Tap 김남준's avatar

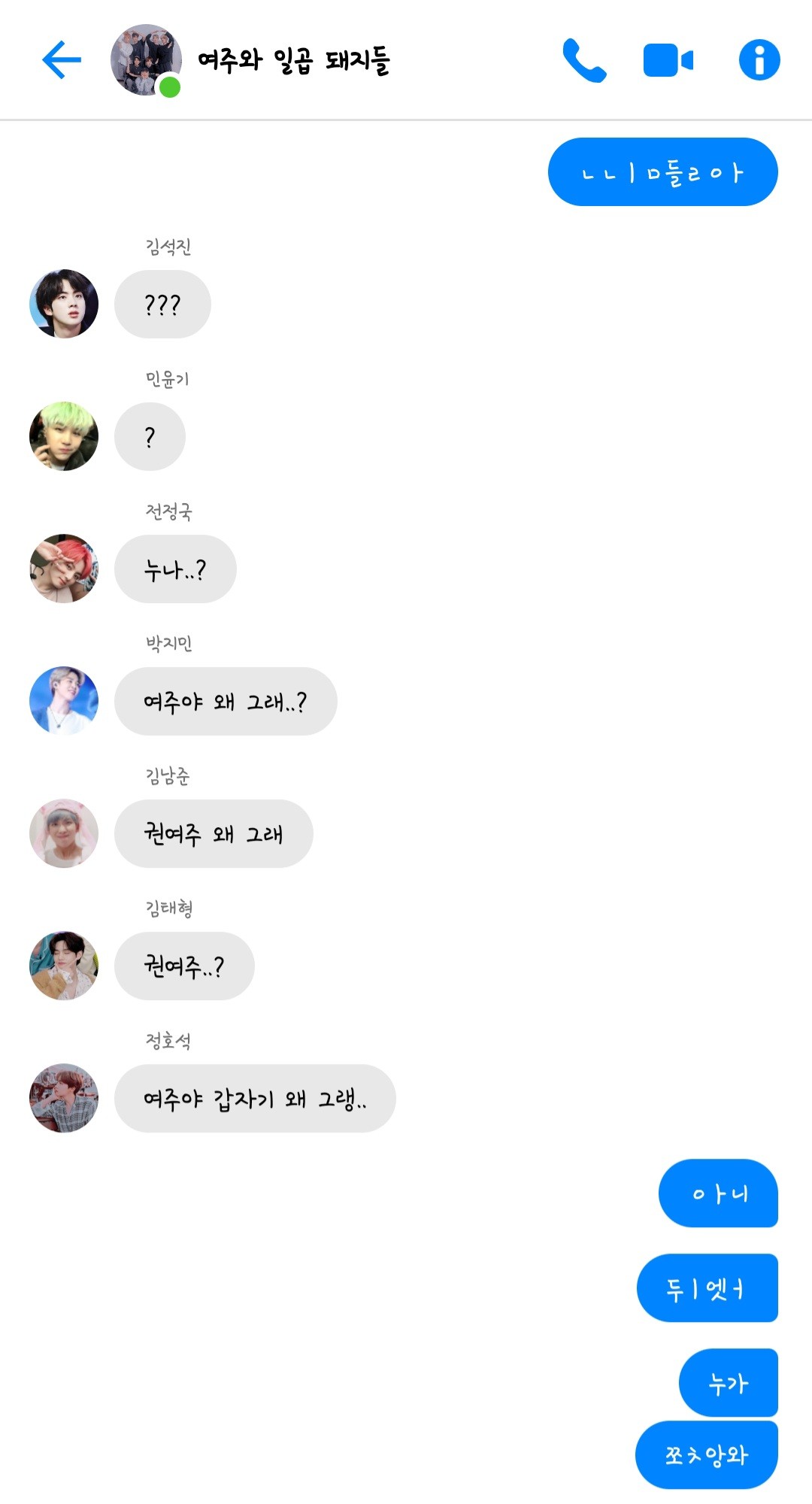[x=64, y=833]
